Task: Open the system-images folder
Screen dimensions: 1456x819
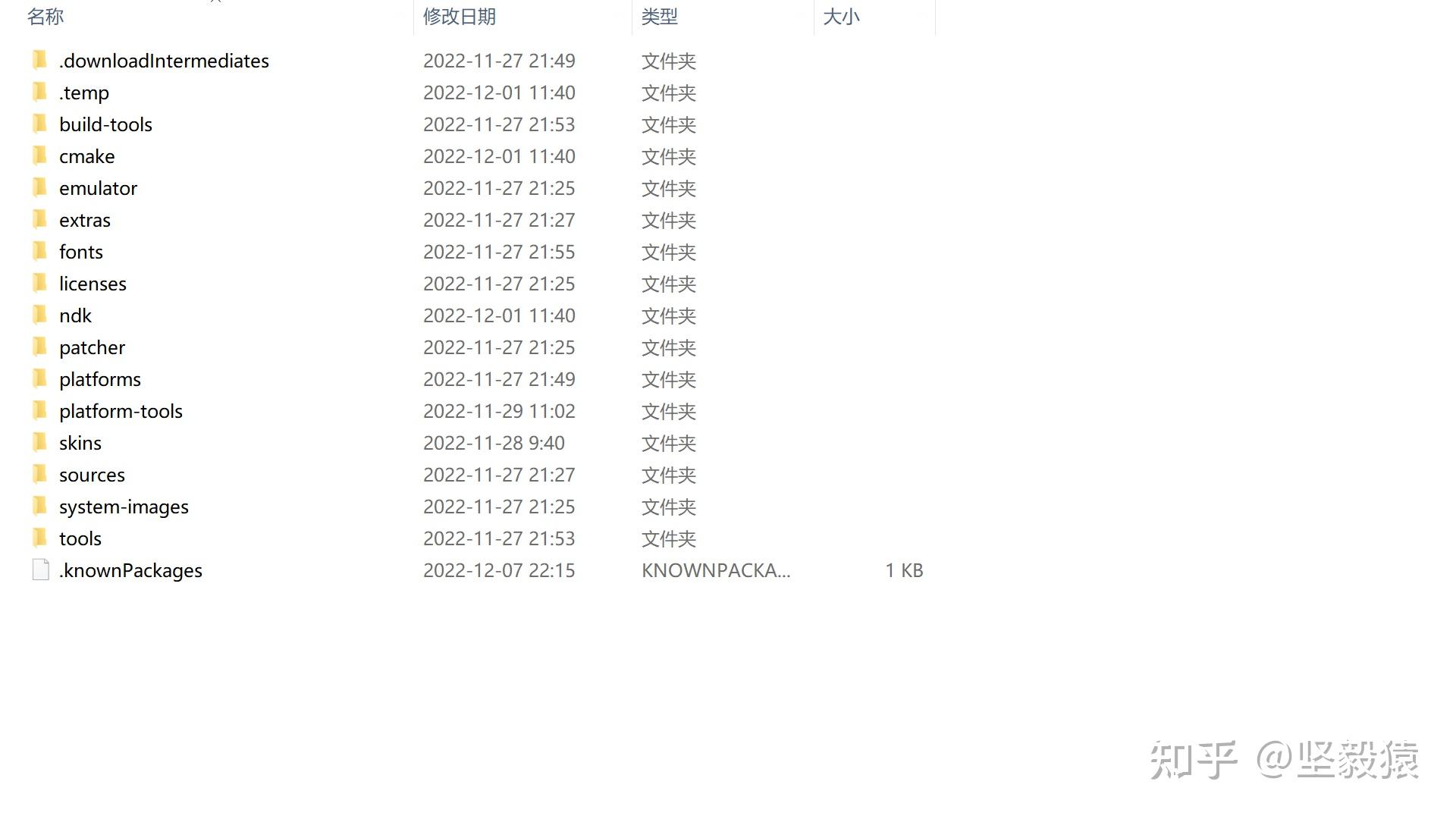Action: [x=124, y=507]
